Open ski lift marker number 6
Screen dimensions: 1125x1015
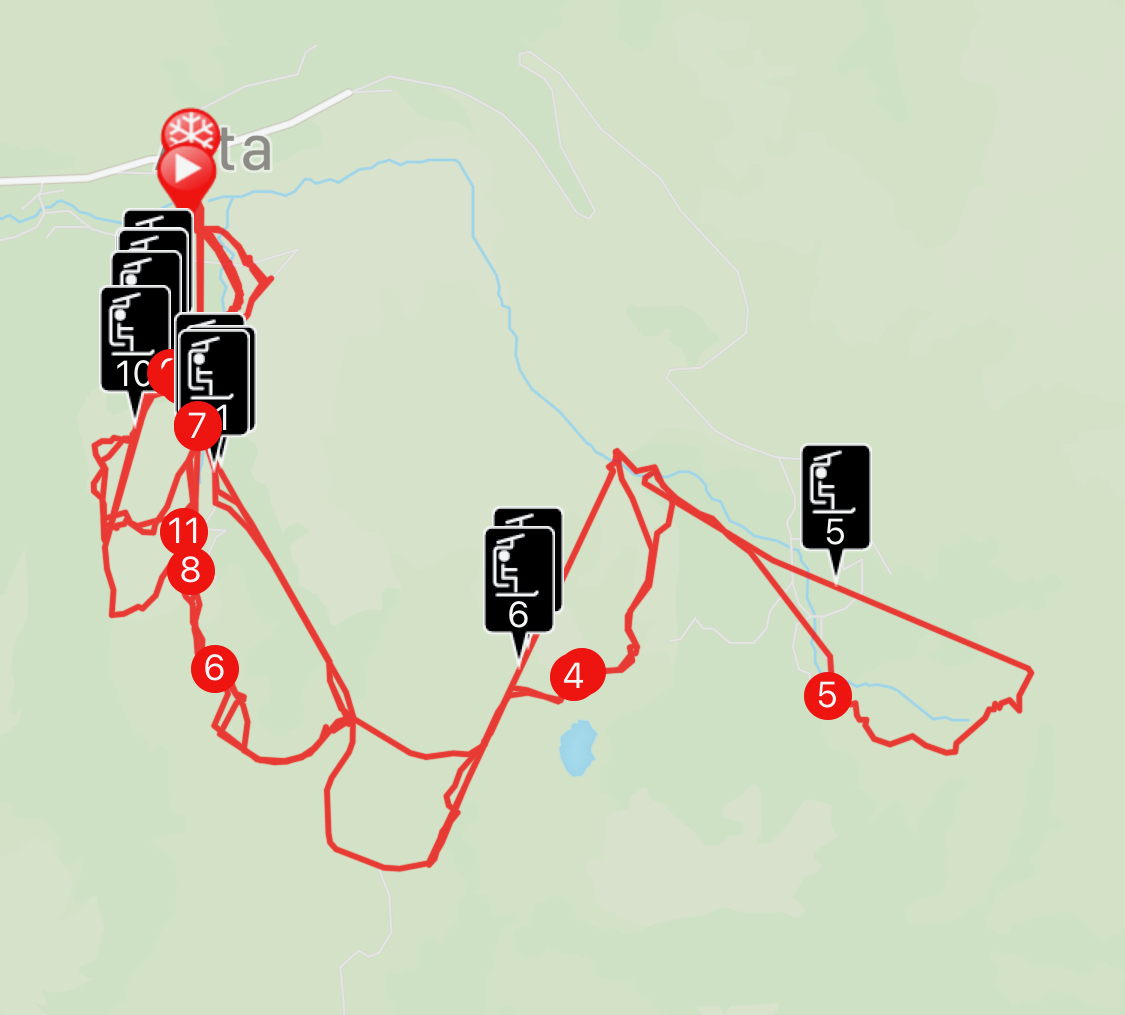point(518,582)
